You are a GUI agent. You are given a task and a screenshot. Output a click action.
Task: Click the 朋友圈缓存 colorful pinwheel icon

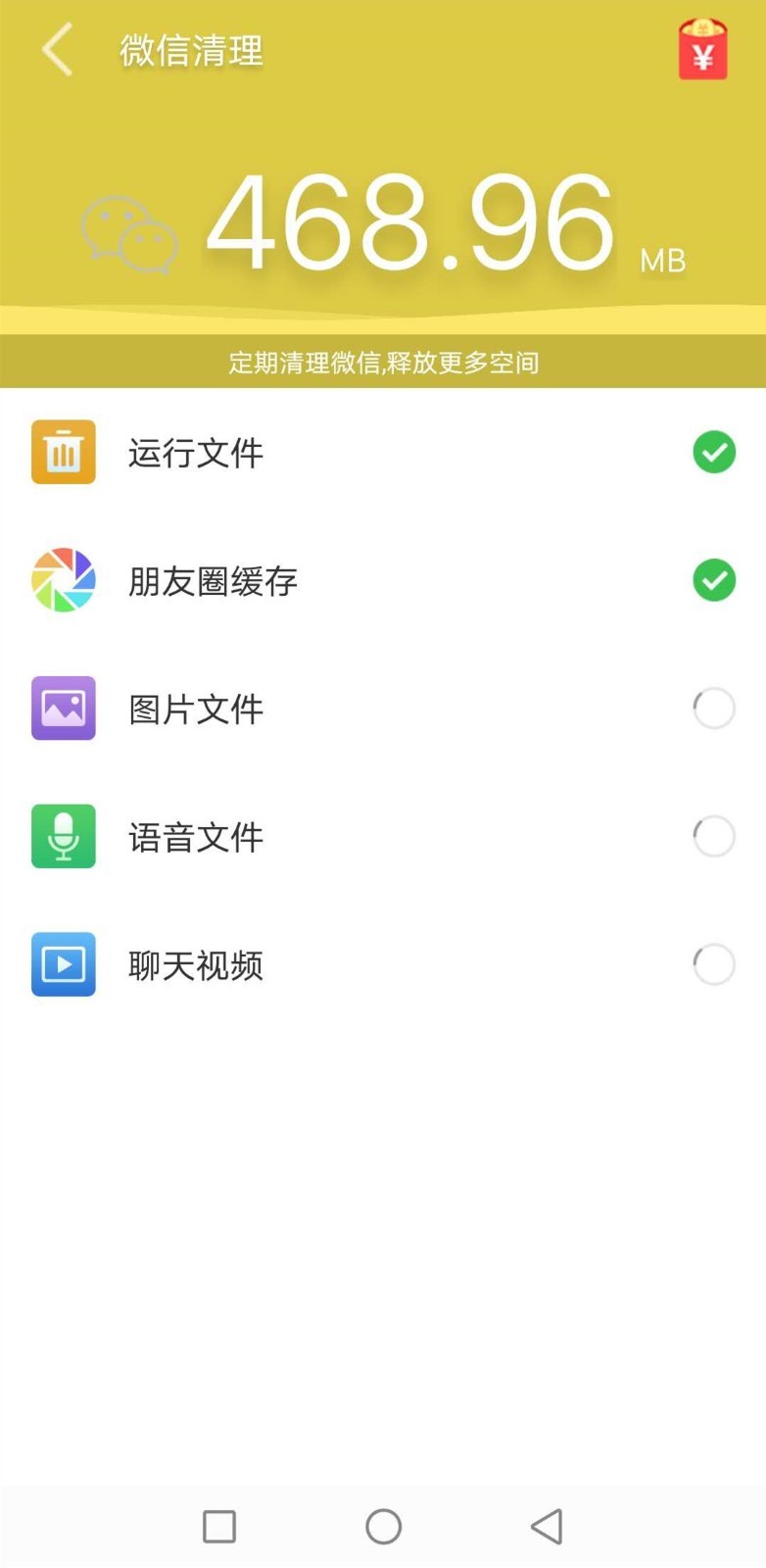[63, 580]
